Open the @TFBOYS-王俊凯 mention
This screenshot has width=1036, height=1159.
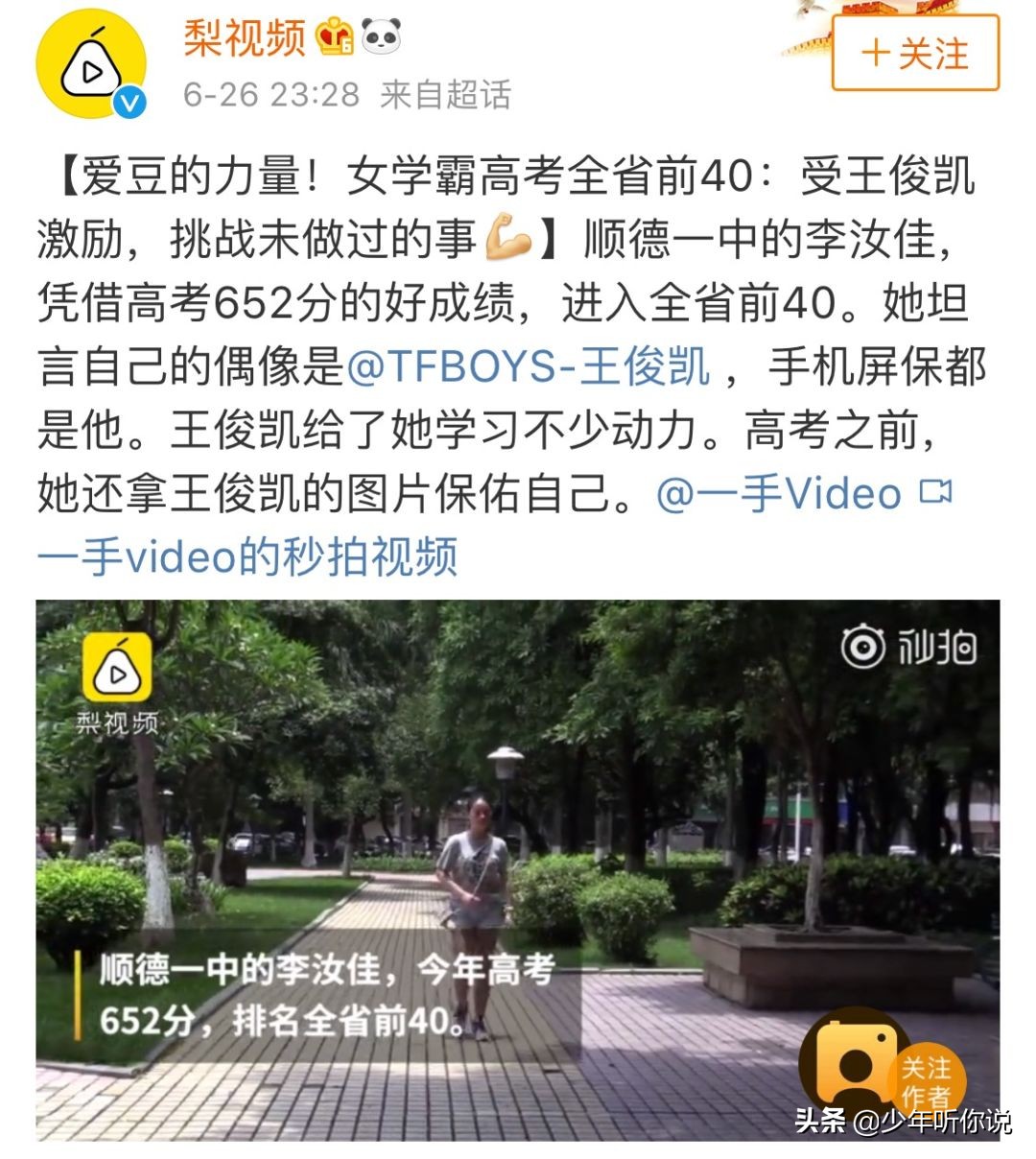pyautogui.click(x=528, y=367)
